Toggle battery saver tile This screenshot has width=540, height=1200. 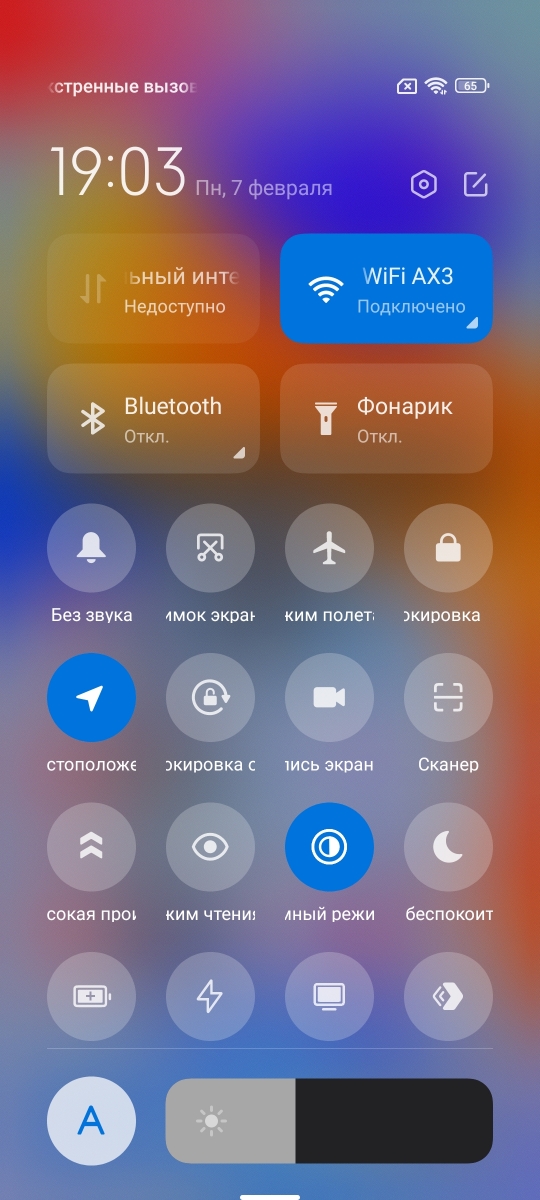[x=91, y=996]
